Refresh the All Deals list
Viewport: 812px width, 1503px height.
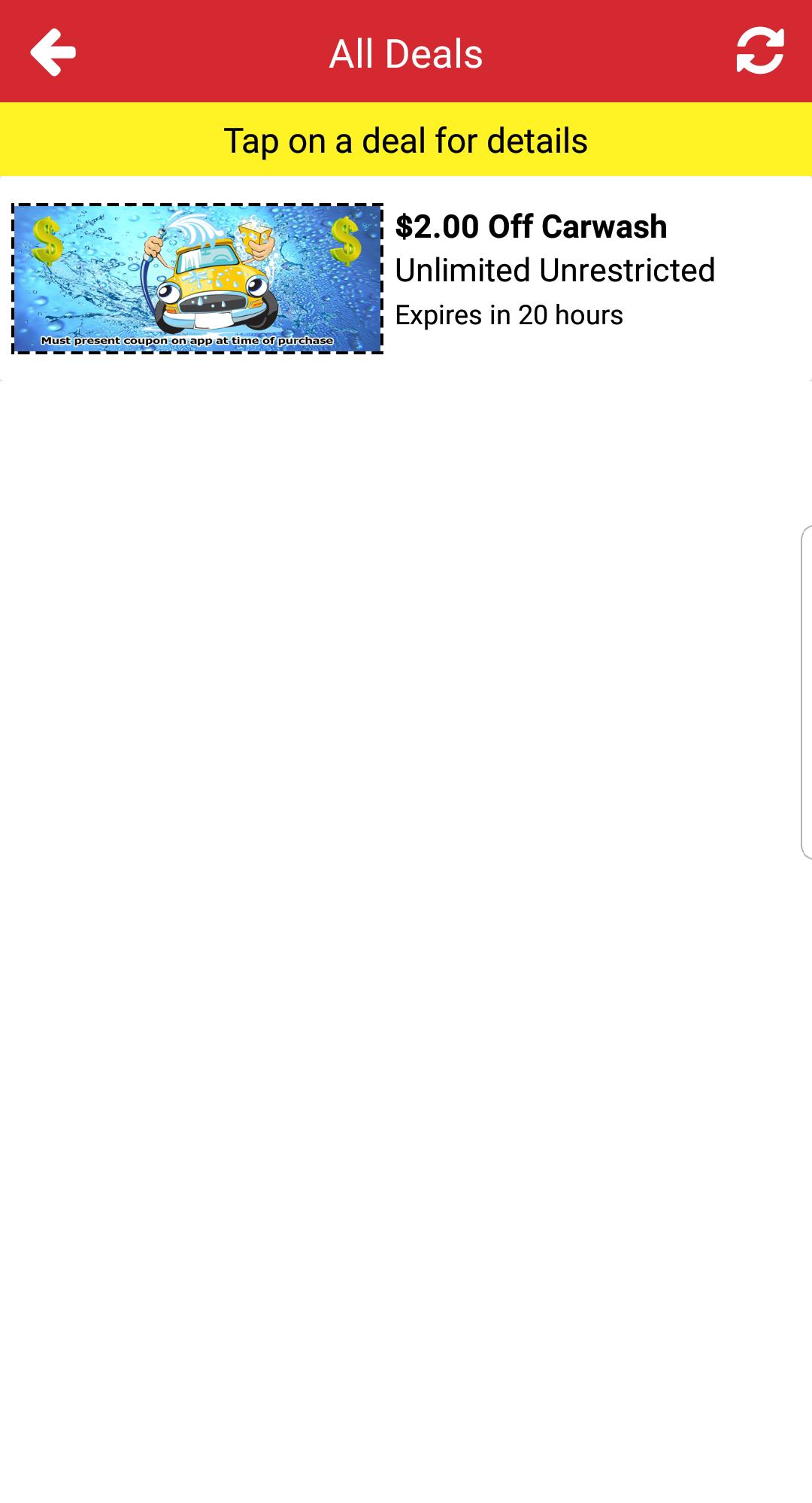(x=759, y=51)
